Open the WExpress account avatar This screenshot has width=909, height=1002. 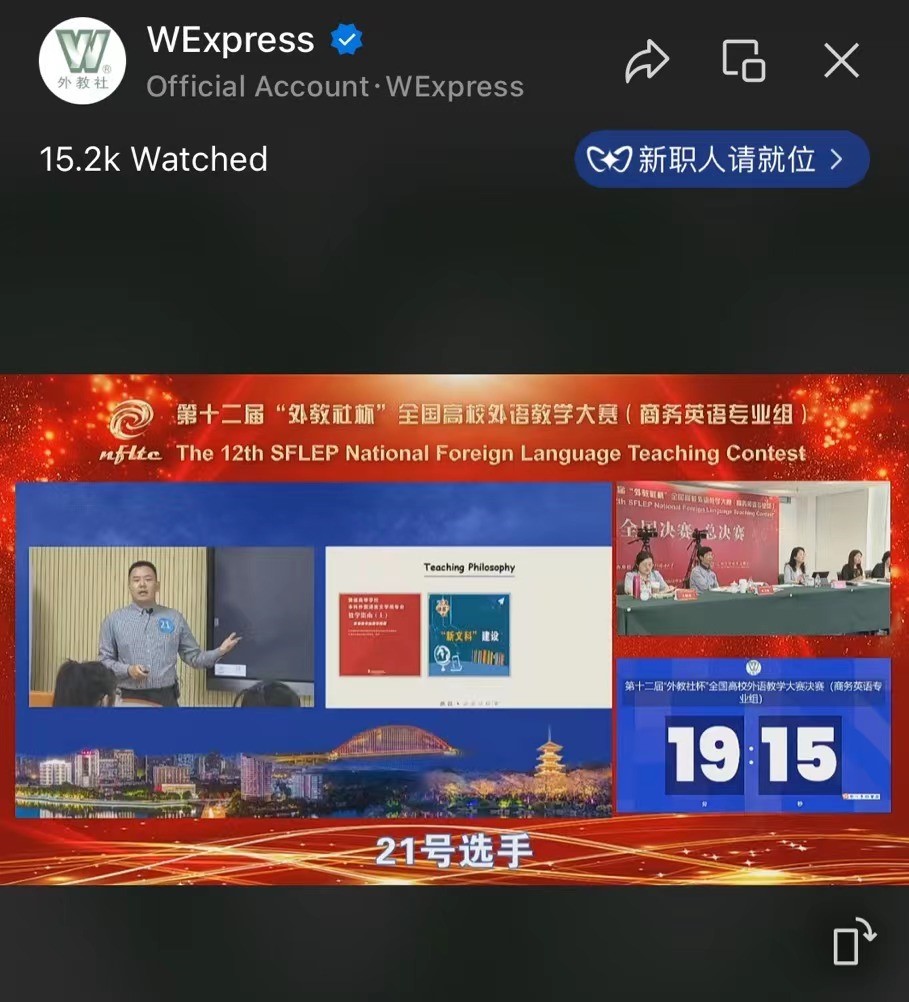pyautogui.click(x=82, y=61)
